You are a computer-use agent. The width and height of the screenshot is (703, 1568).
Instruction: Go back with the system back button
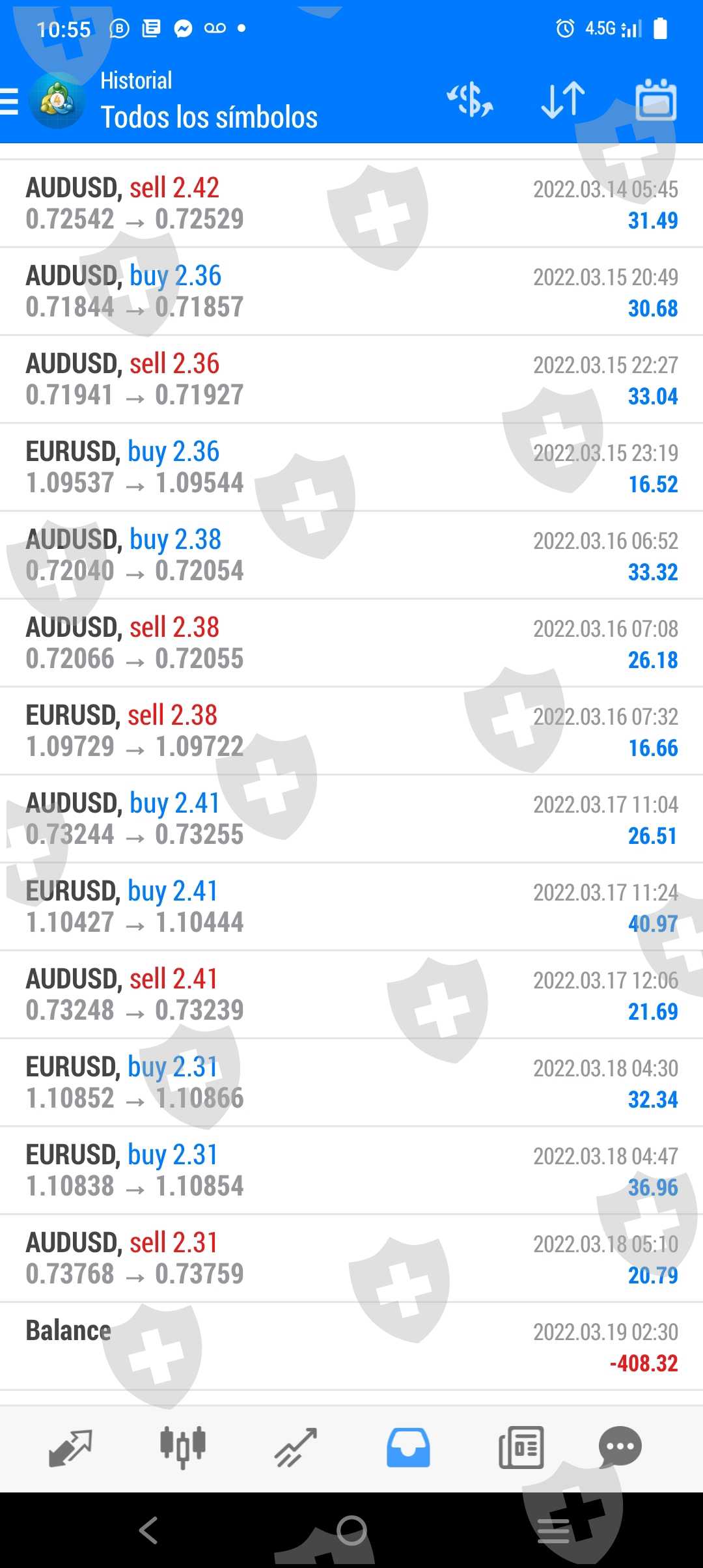148,1530
